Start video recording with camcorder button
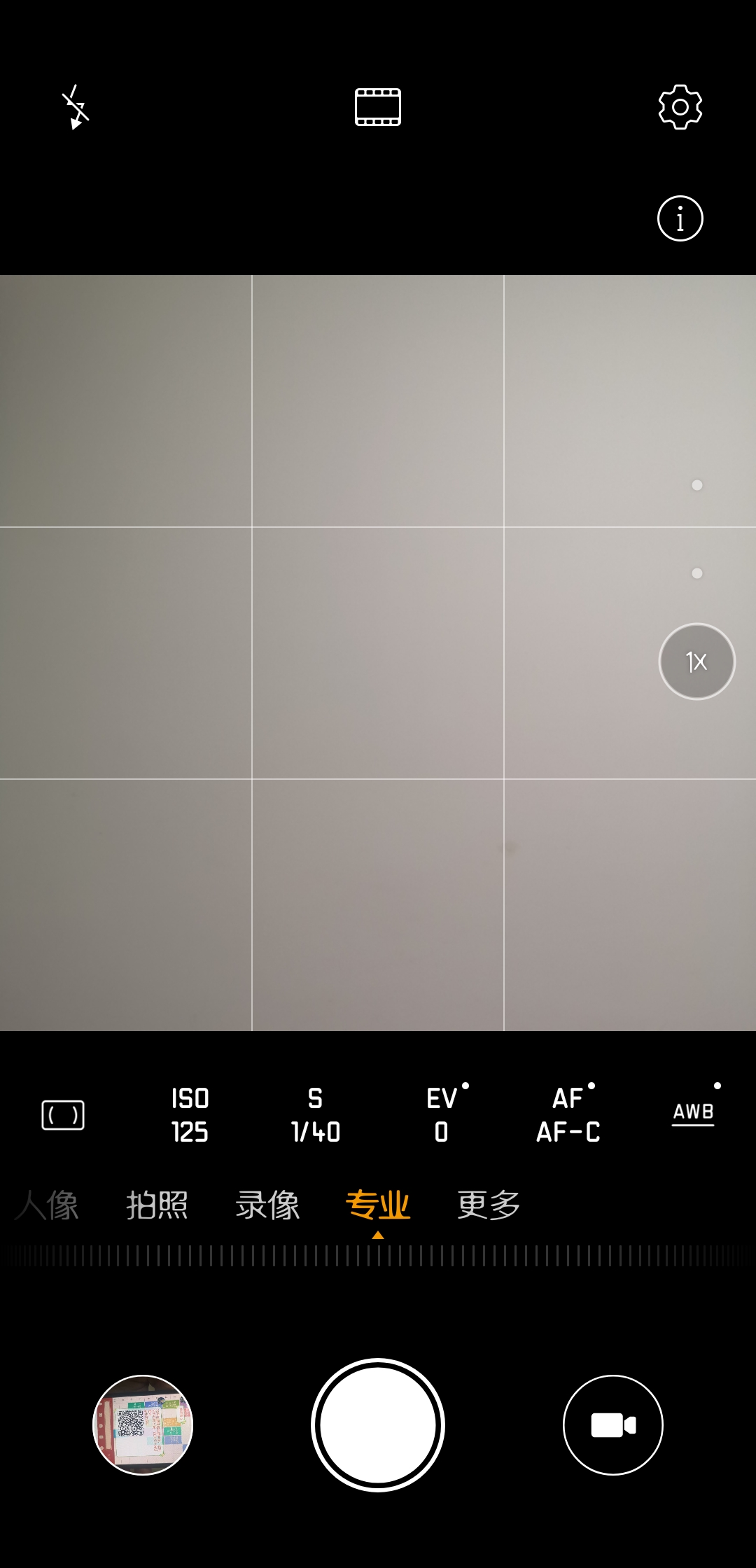Screen dimensions: 756x1568 [613, 1425]
